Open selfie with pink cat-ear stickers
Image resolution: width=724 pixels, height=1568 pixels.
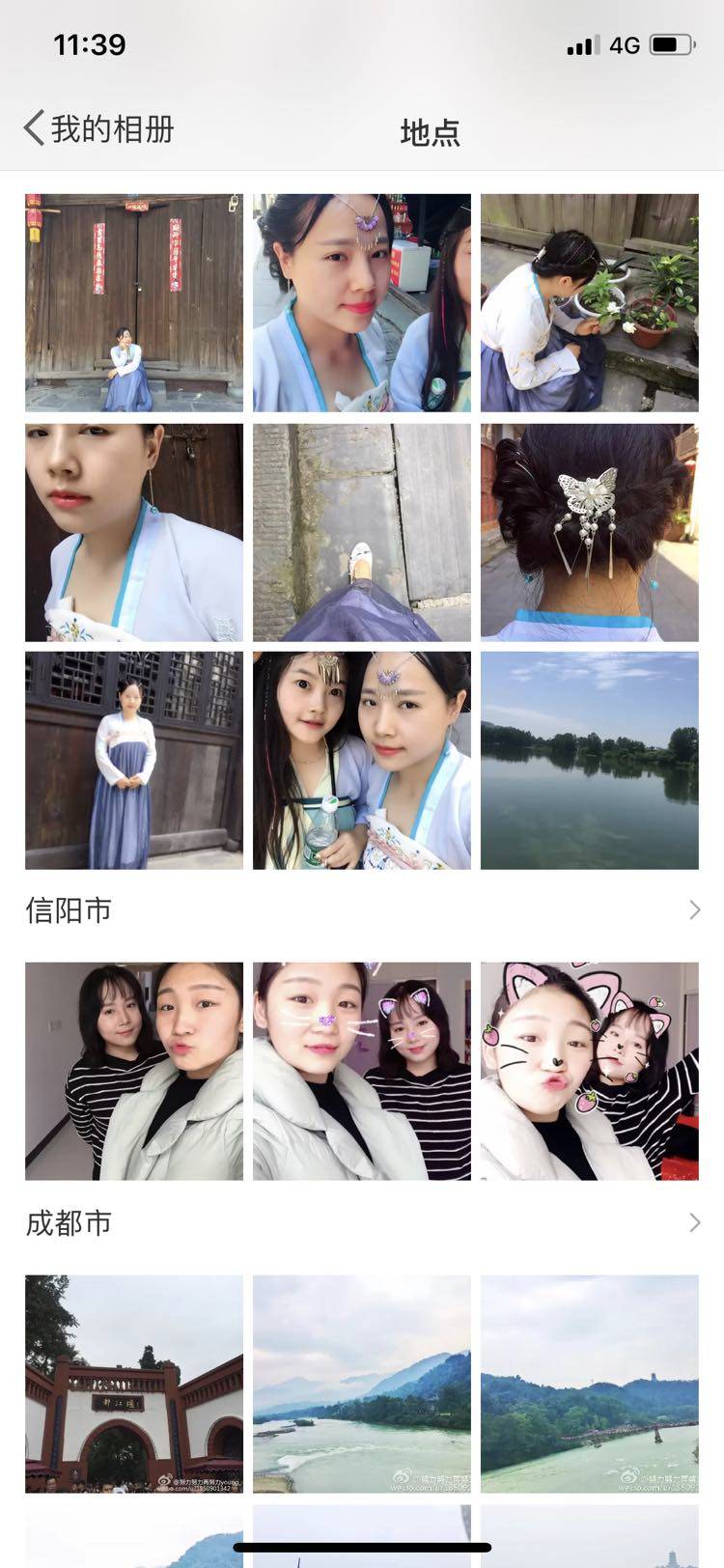590,1071
